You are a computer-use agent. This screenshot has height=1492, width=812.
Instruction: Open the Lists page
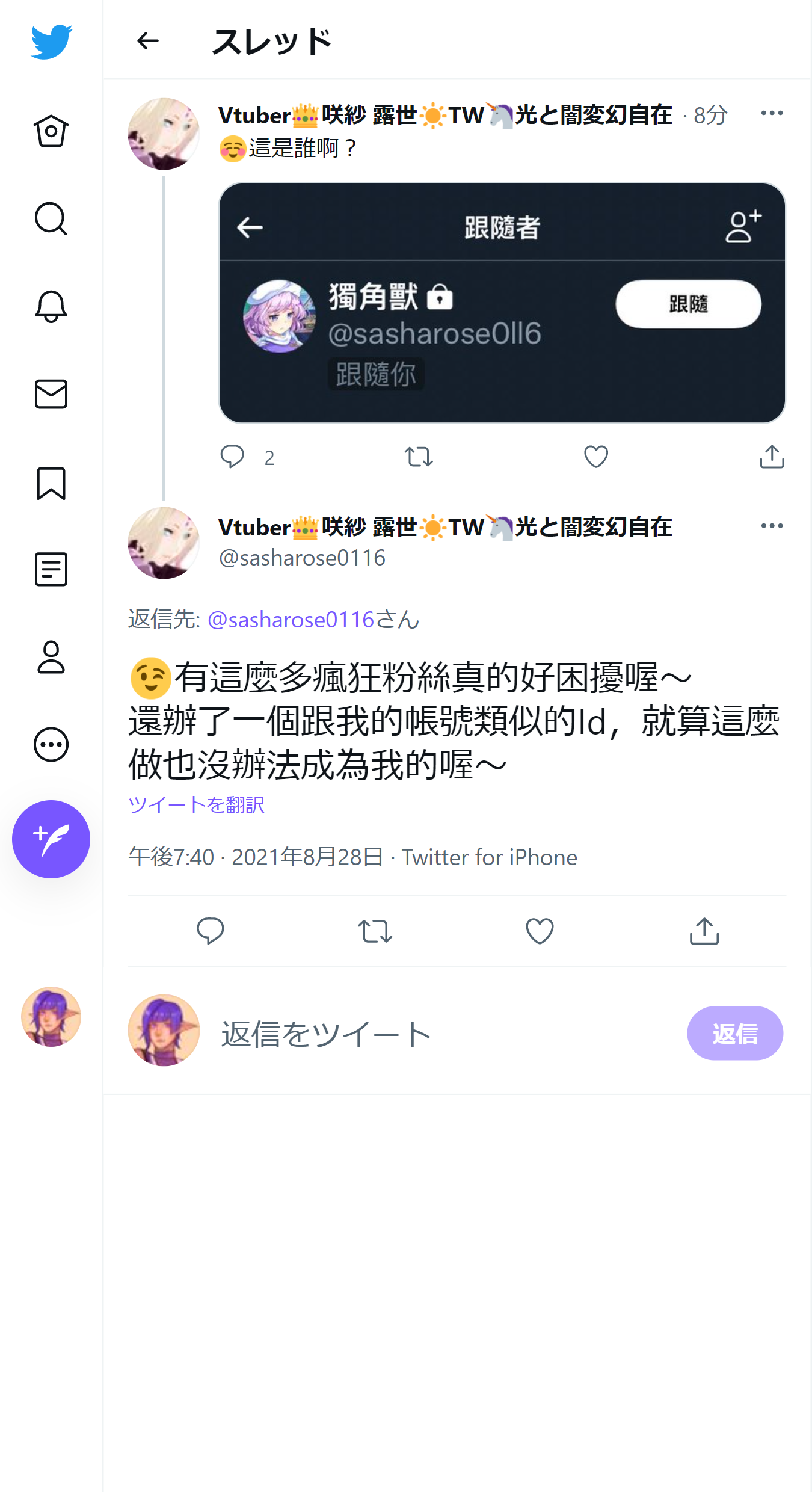pyautogui.click(x=51, y=569)
